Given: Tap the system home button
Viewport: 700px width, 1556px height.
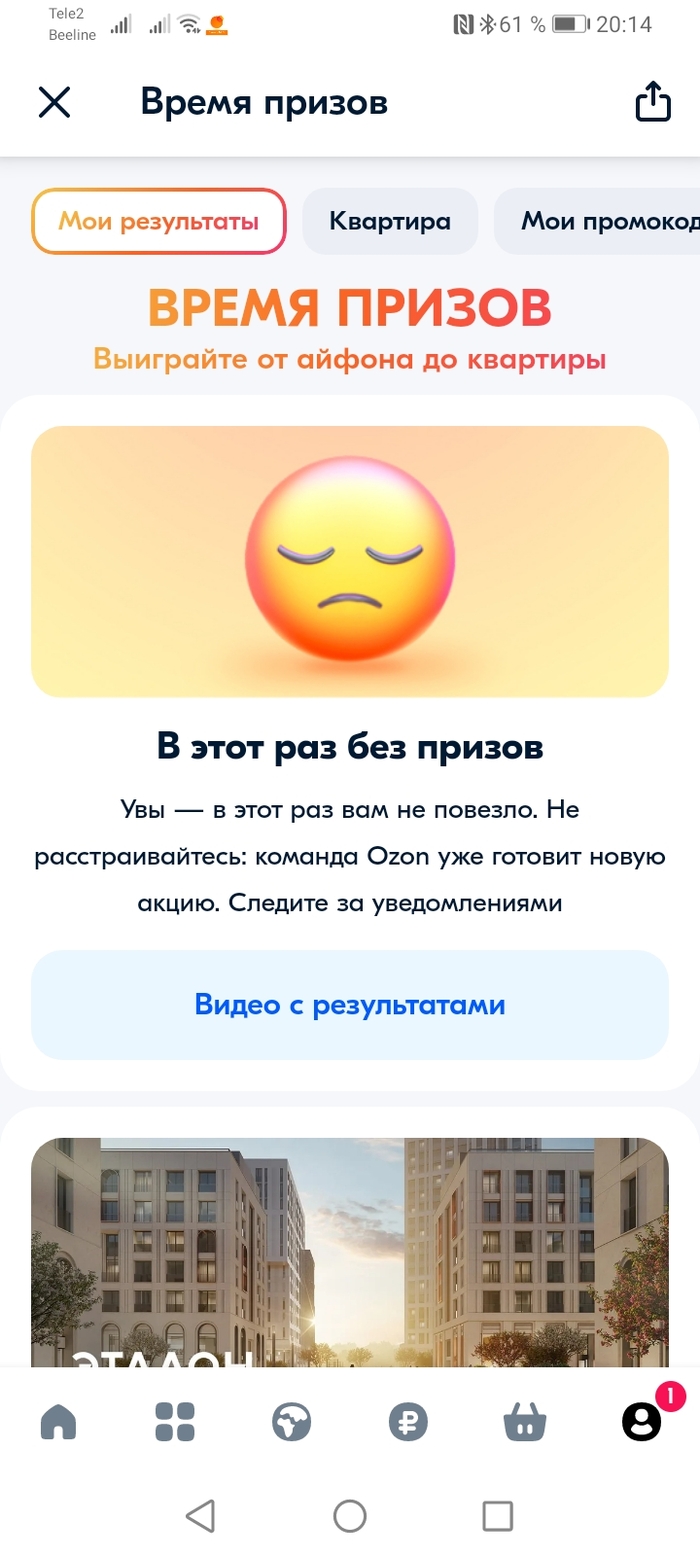Looking at the screenshot, I should [x=350, y=1516].
